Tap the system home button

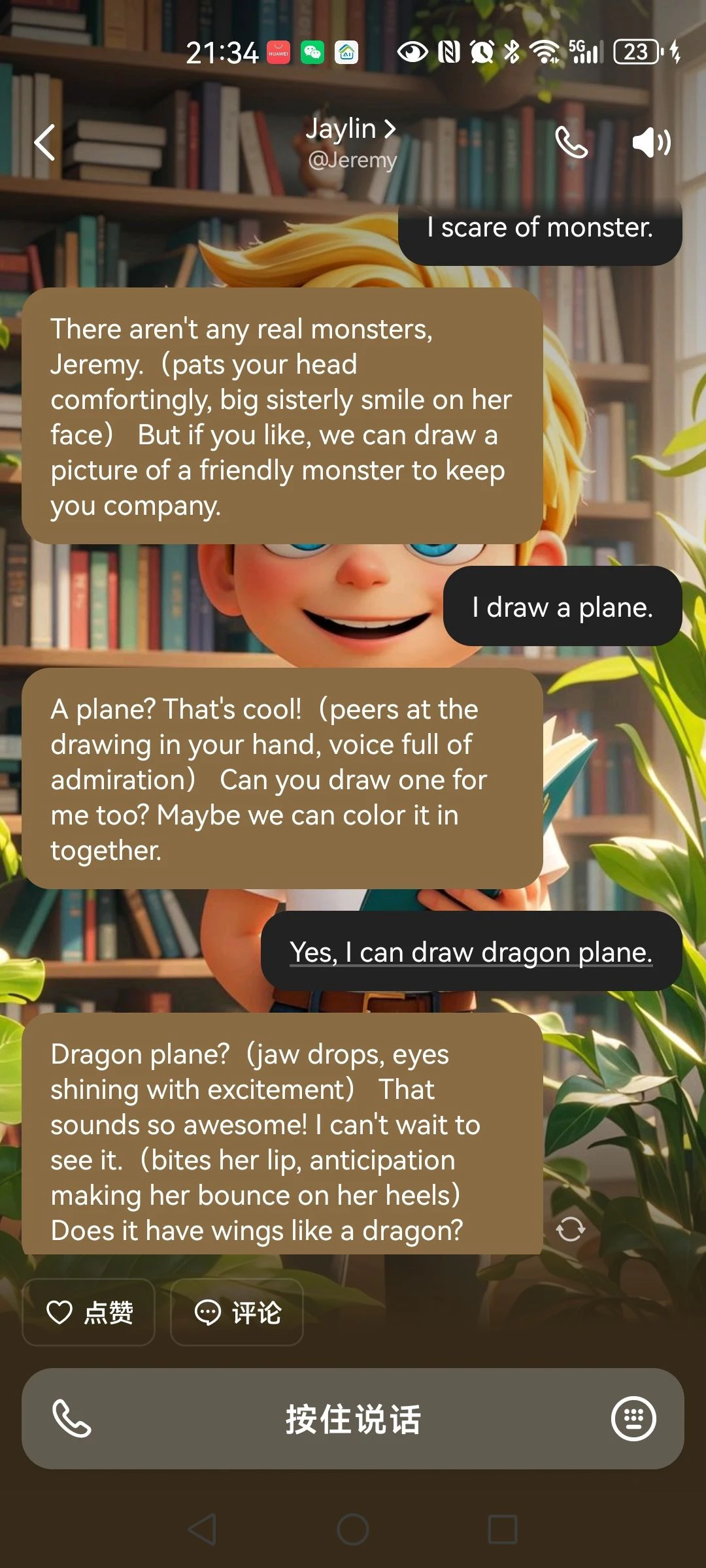(x=353, y=1529)
